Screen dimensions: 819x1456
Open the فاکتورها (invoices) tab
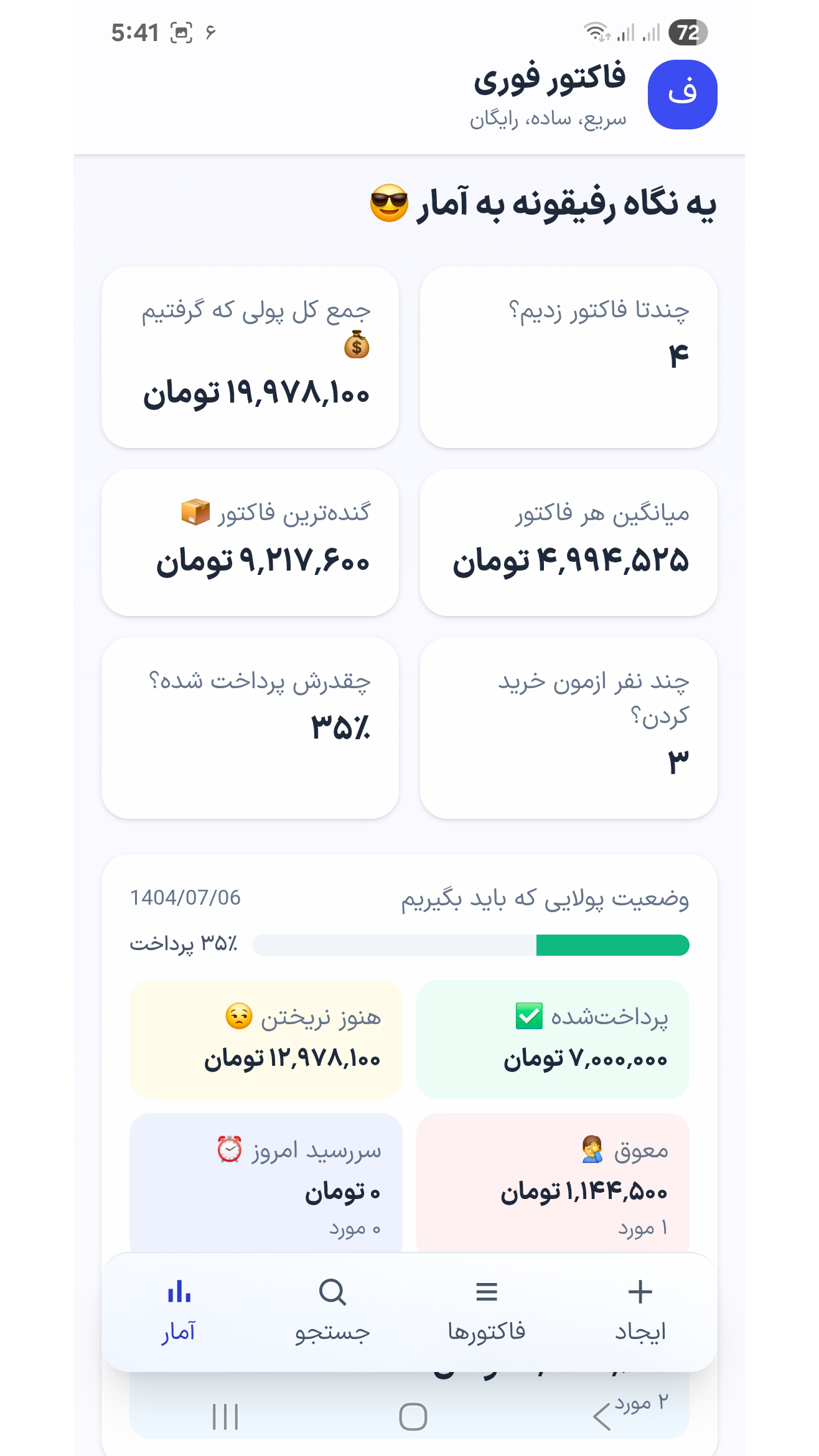486,1310
